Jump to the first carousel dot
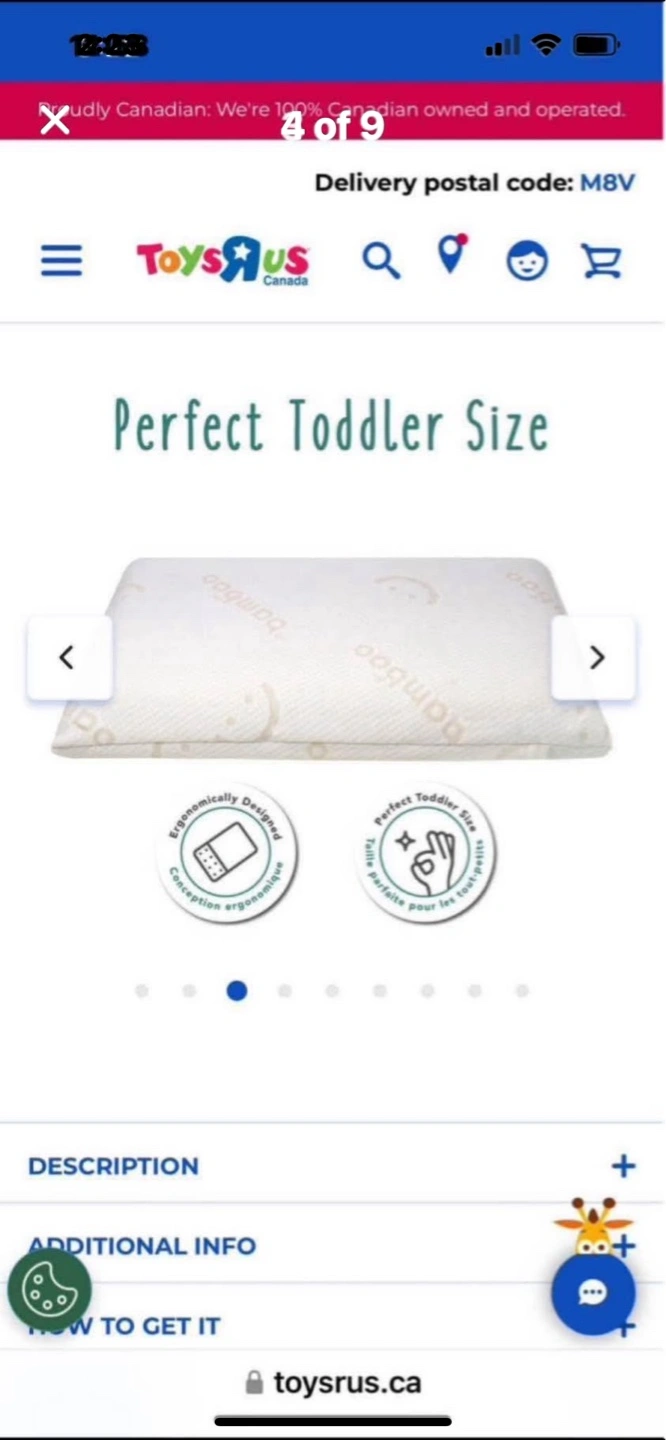The height and width of the screenshot is (1440, 666). coord(142,991)
